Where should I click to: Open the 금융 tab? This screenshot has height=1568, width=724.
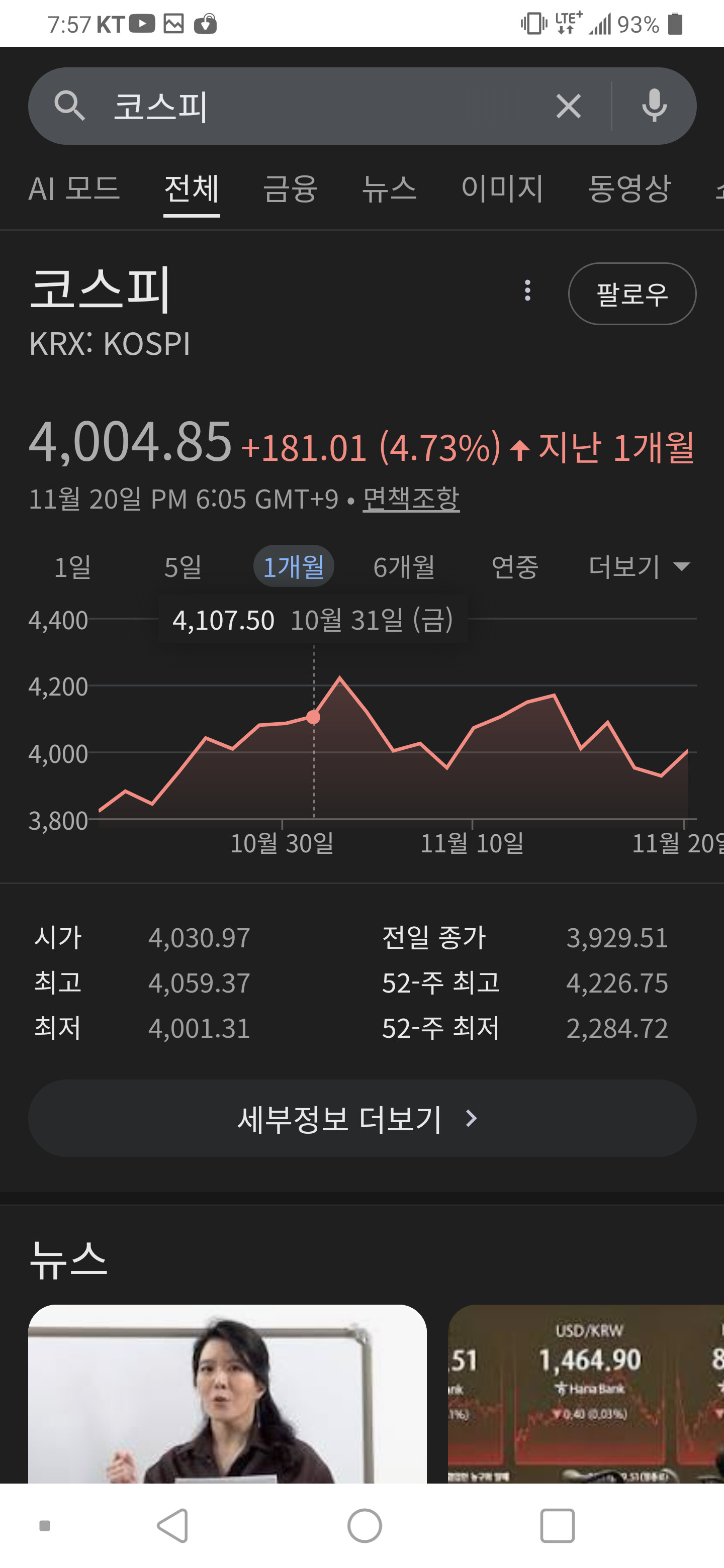click(x=290, y=188)
